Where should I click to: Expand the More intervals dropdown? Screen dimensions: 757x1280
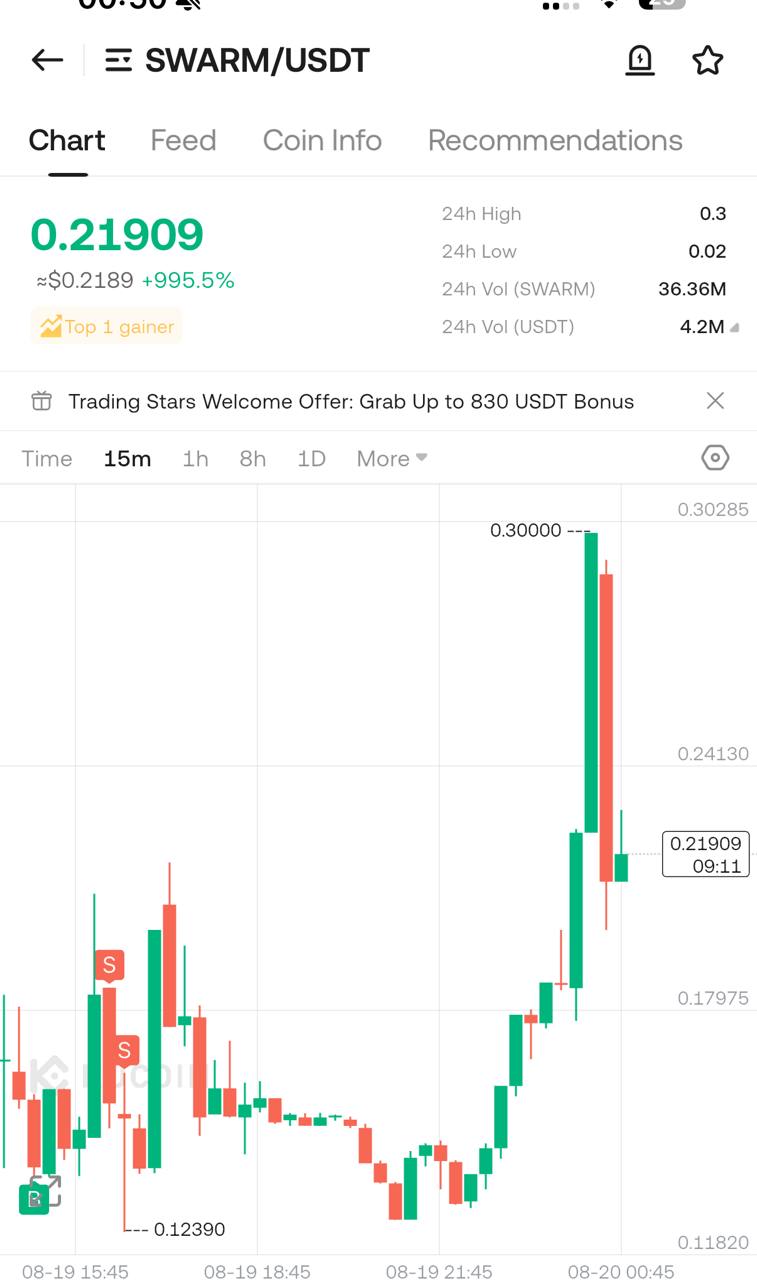[392, 458]
